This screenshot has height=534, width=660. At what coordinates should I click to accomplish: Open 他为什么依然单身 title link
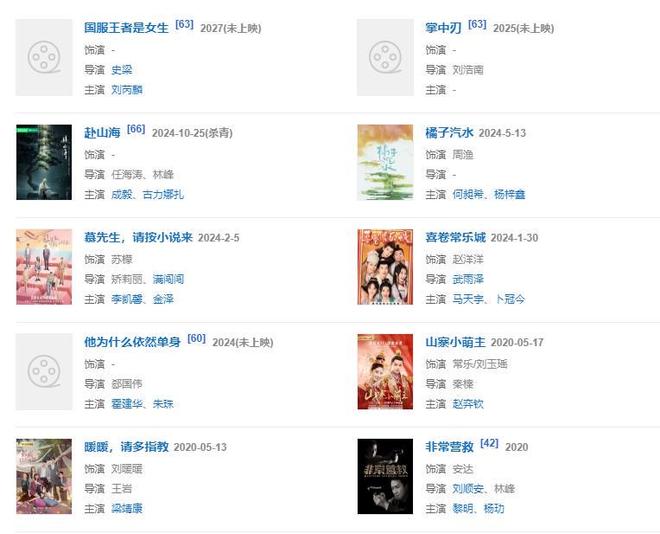click(132, 342)
